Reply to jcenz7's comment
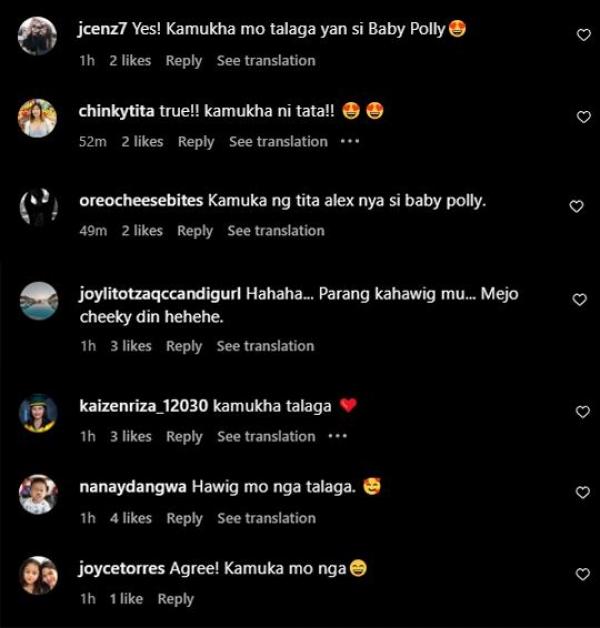Viewport: 600px width, 628px height. [x=184, y=61]
